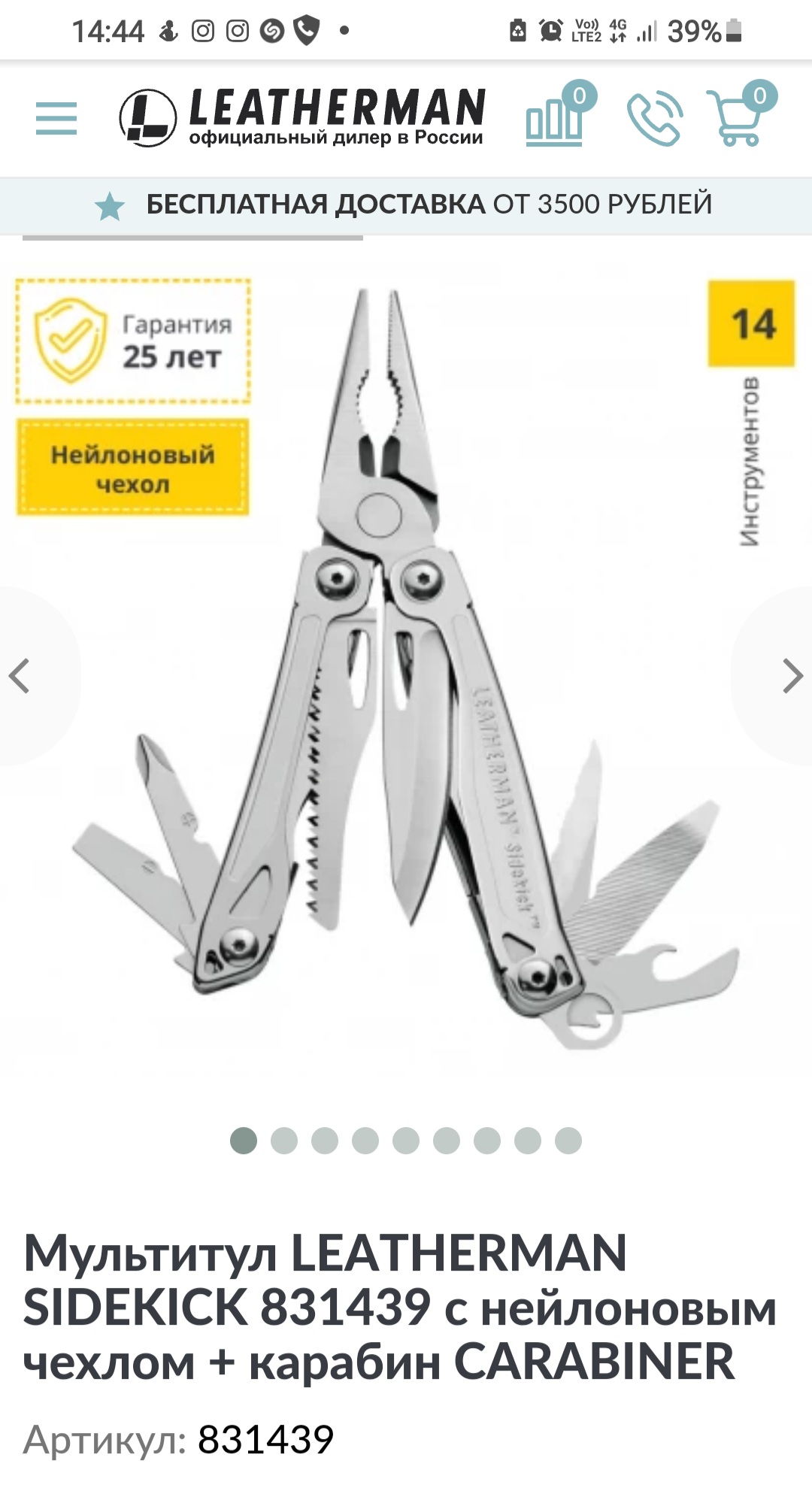Open the product comparison list

click(x=556, y=118)
